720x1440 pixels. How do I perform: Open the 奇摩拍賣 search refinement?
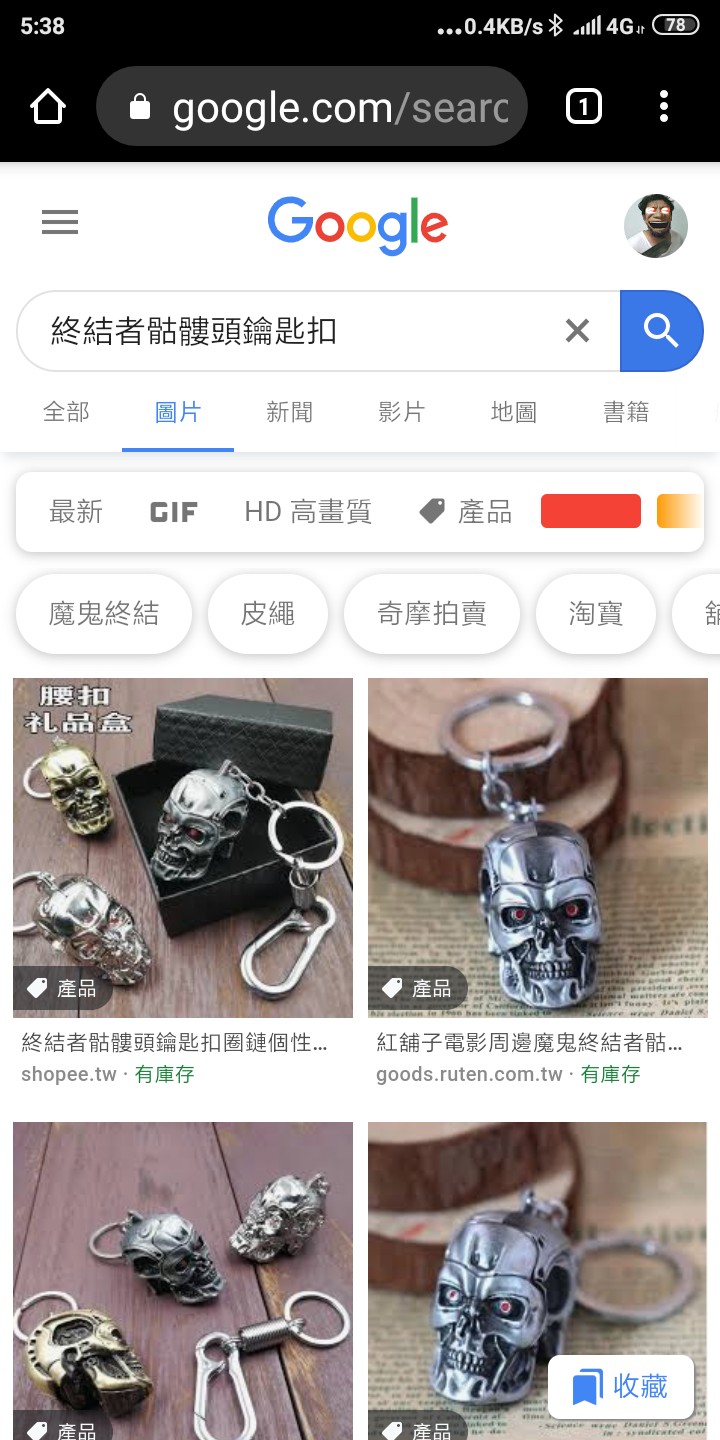pos(431,613)
